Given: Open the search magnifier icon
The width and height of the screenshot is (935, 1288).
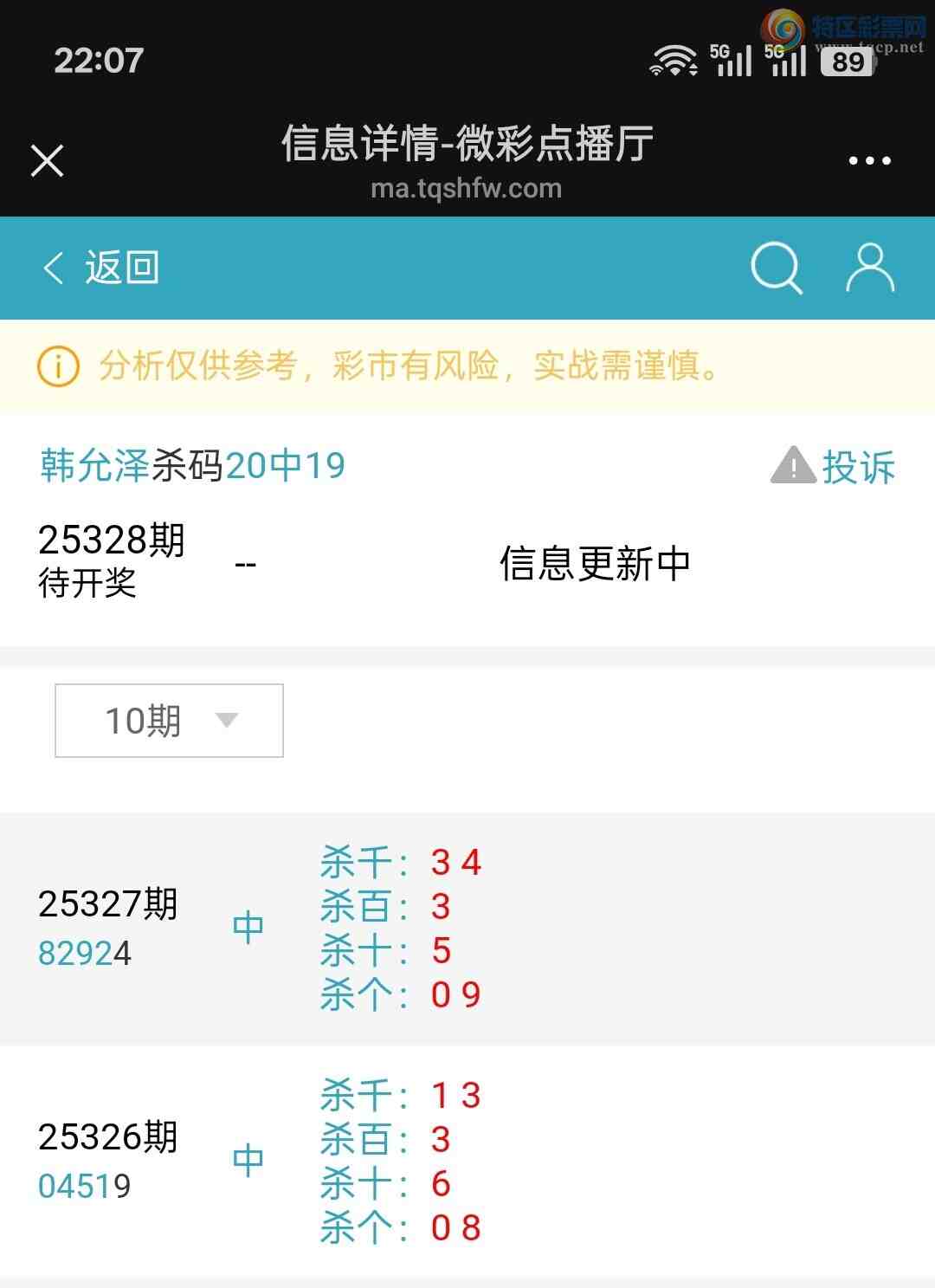Looking at the screenshot, I should [x=776, y=268].
